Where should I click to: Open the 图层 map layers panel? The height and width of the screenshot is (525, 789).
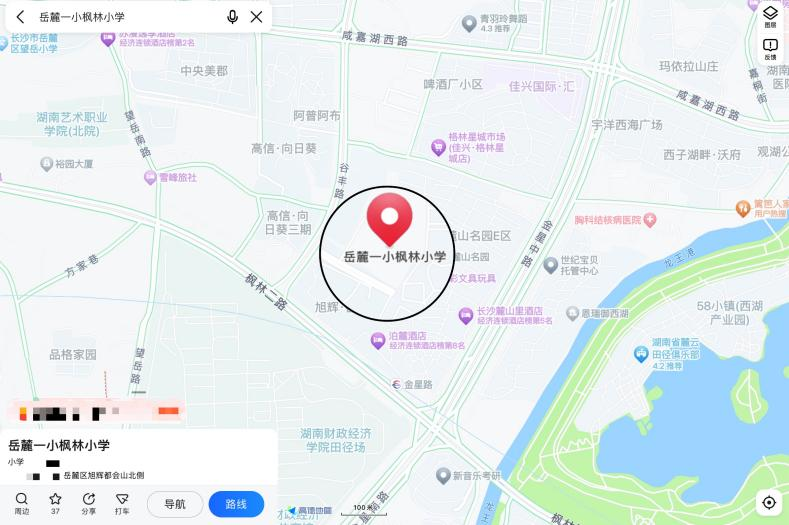[x=770, y=16]
